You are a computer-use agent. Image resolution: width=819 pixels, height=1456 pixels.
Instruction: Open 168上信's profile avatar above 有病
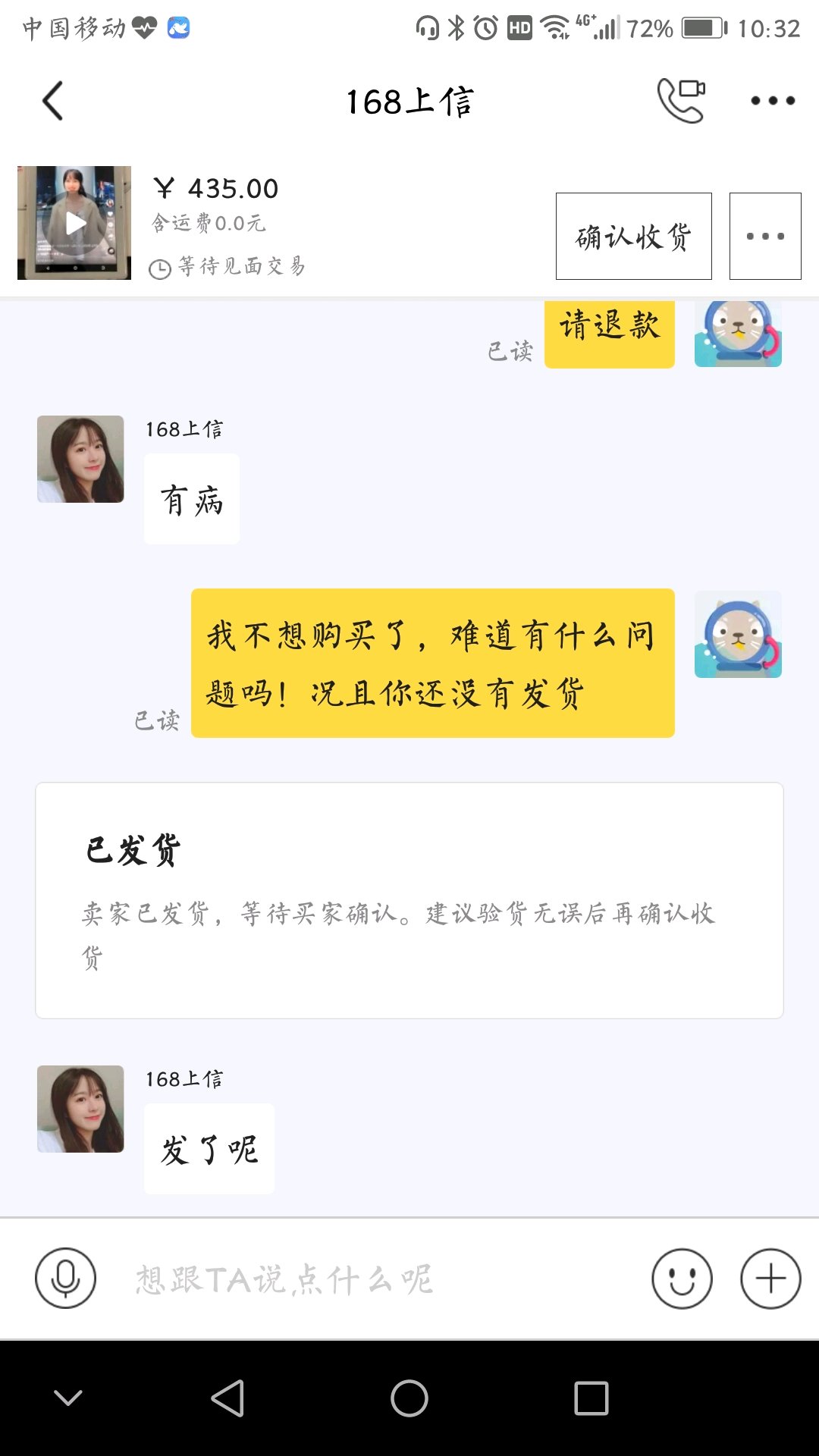[x=80, y=459]
